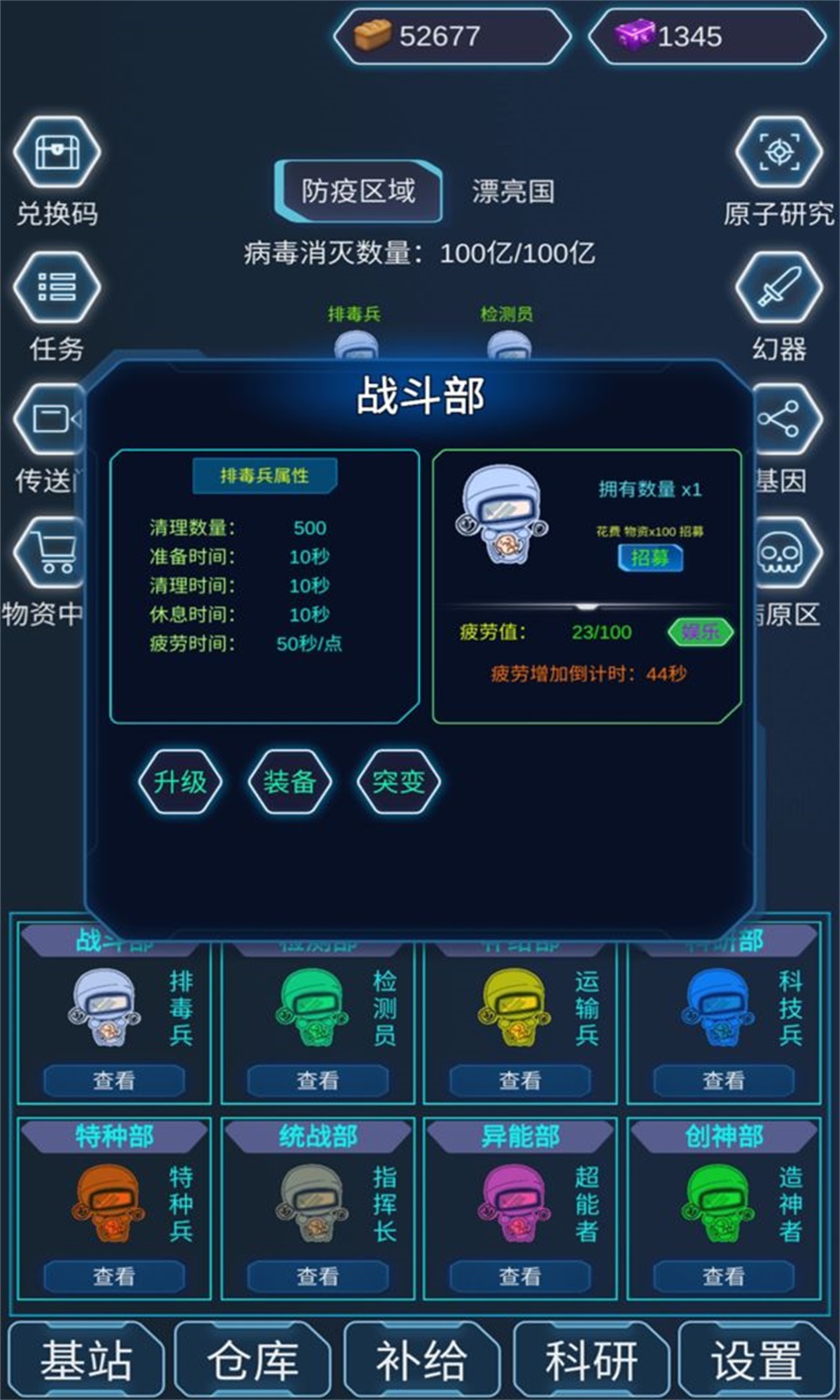
Task: Click the 升级 upgrade button
Action: click(x=180, y=782)
